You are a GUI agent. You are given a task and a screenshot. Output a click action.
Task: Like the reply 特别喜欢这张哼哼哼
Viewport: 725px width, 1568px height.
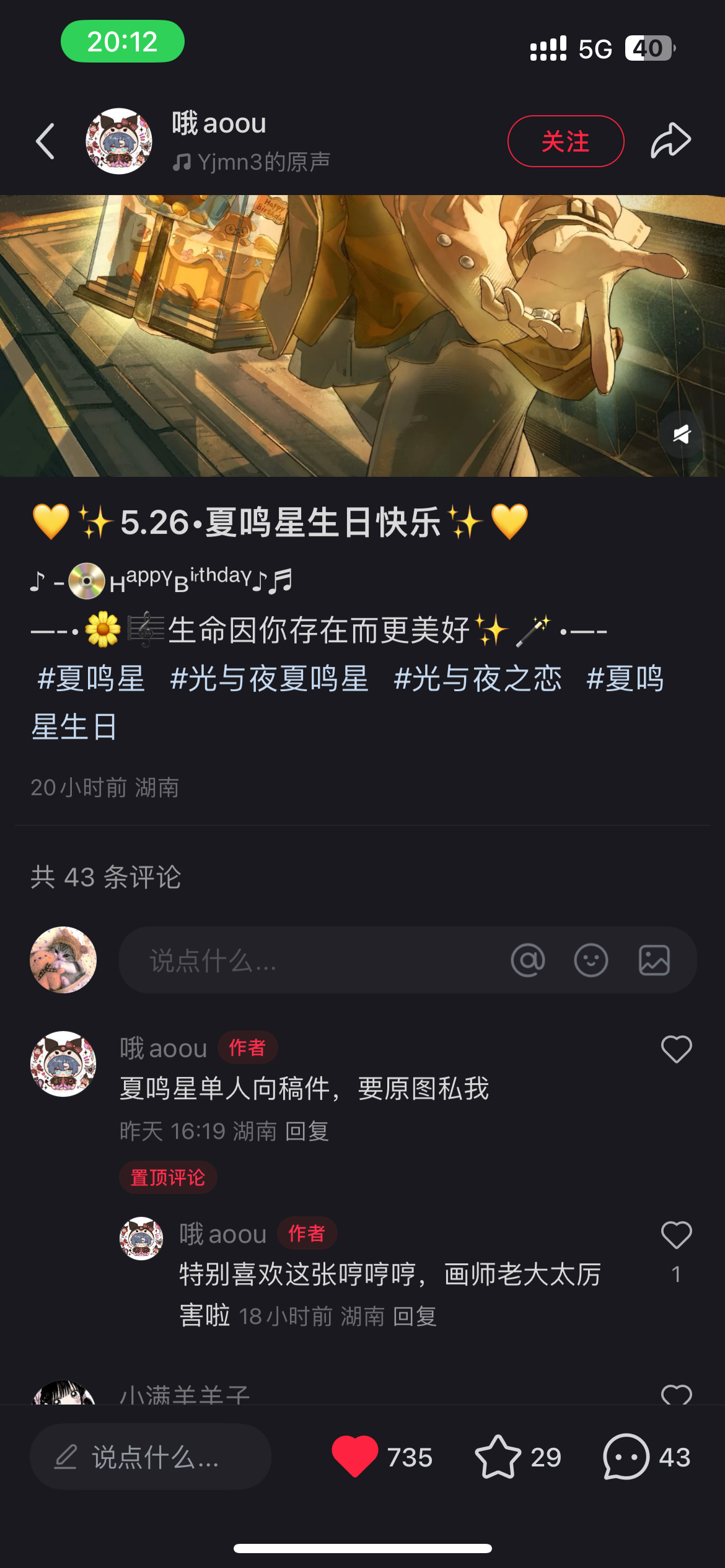pos(676,1235)
